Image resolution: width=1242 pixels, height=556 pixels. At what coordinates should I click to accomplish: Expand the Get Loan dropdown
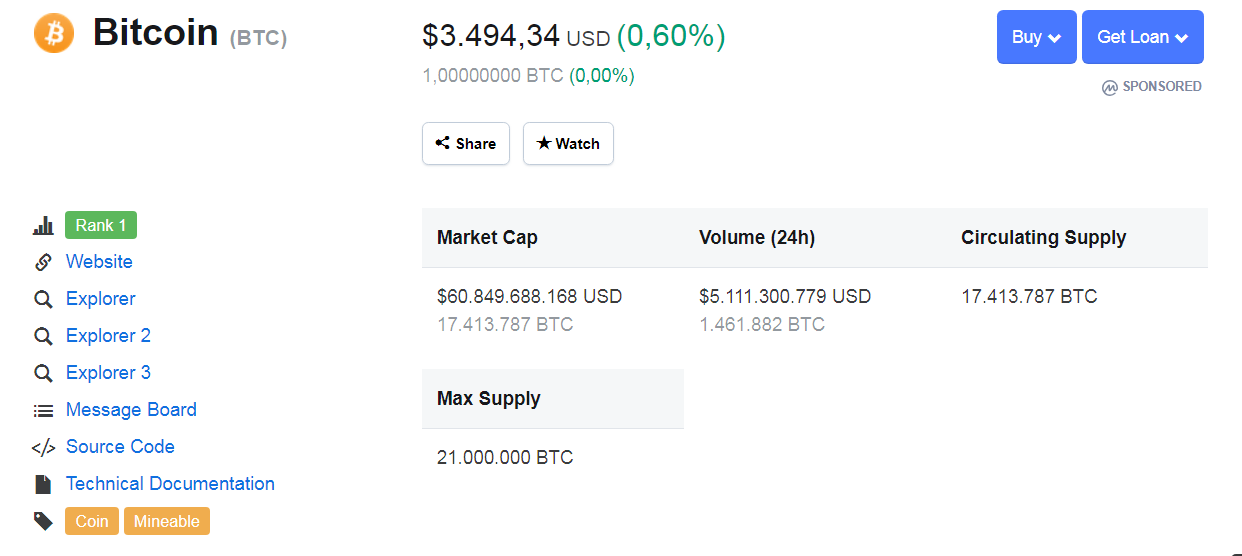click(1142, 37)
